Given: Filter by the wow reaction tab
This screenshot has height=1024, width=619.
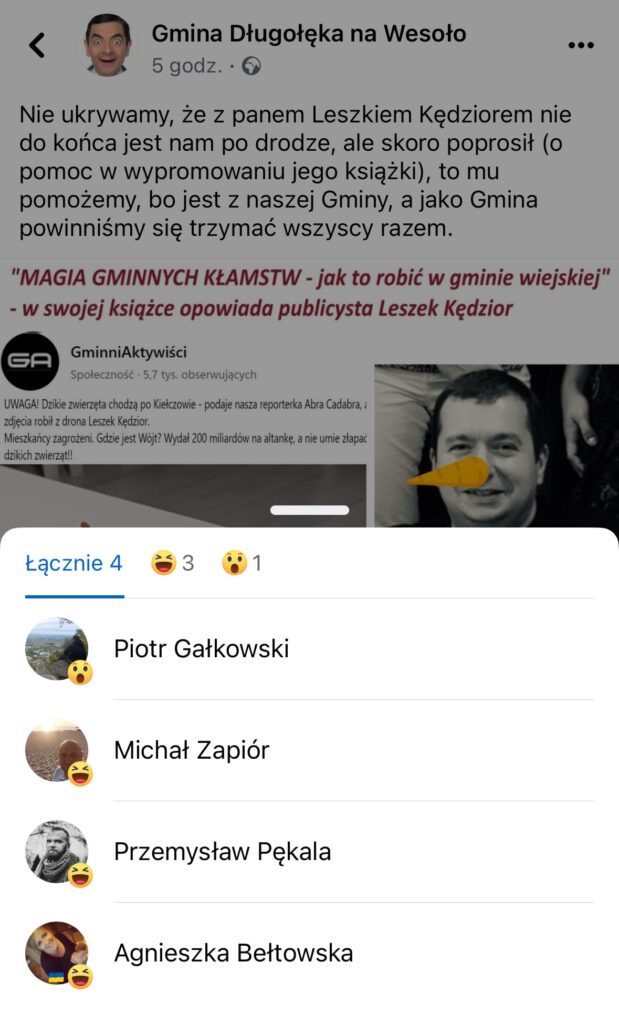Looking at the screenshot, I should 241,564.
